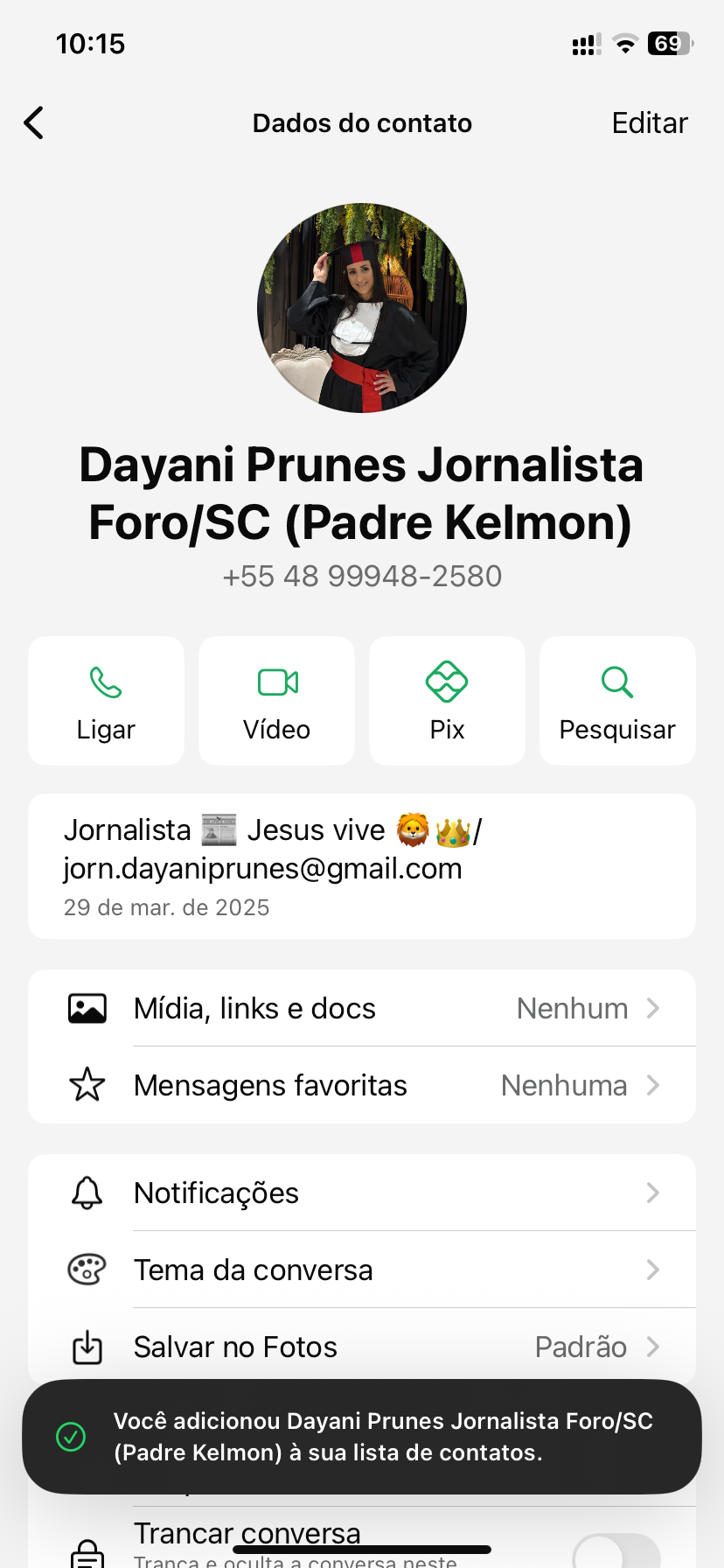Tap Pesquisar to search the conversation
This screenshot has height=1568, width=724.
(x=617, y=701)
